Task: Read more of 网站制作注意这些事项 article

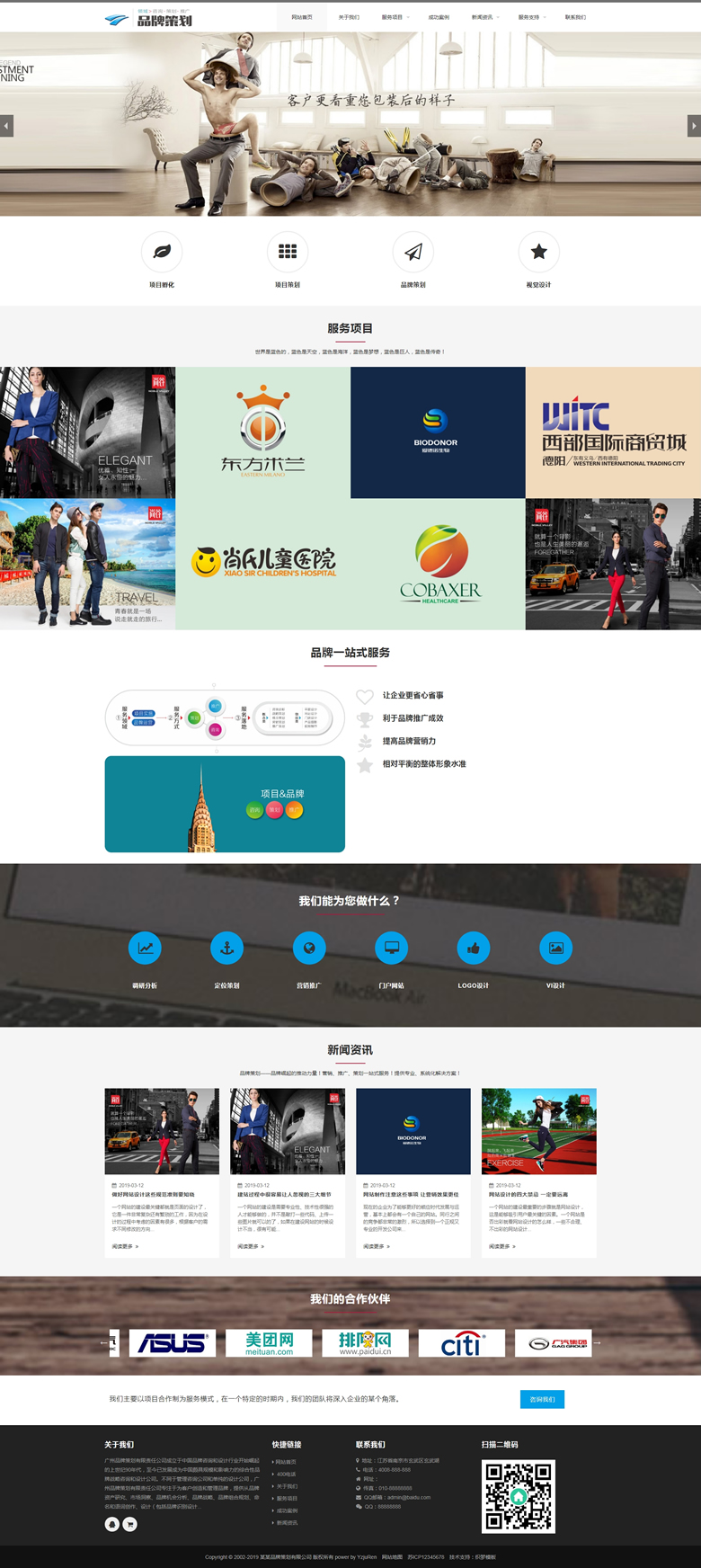Action: [376, 1246]
